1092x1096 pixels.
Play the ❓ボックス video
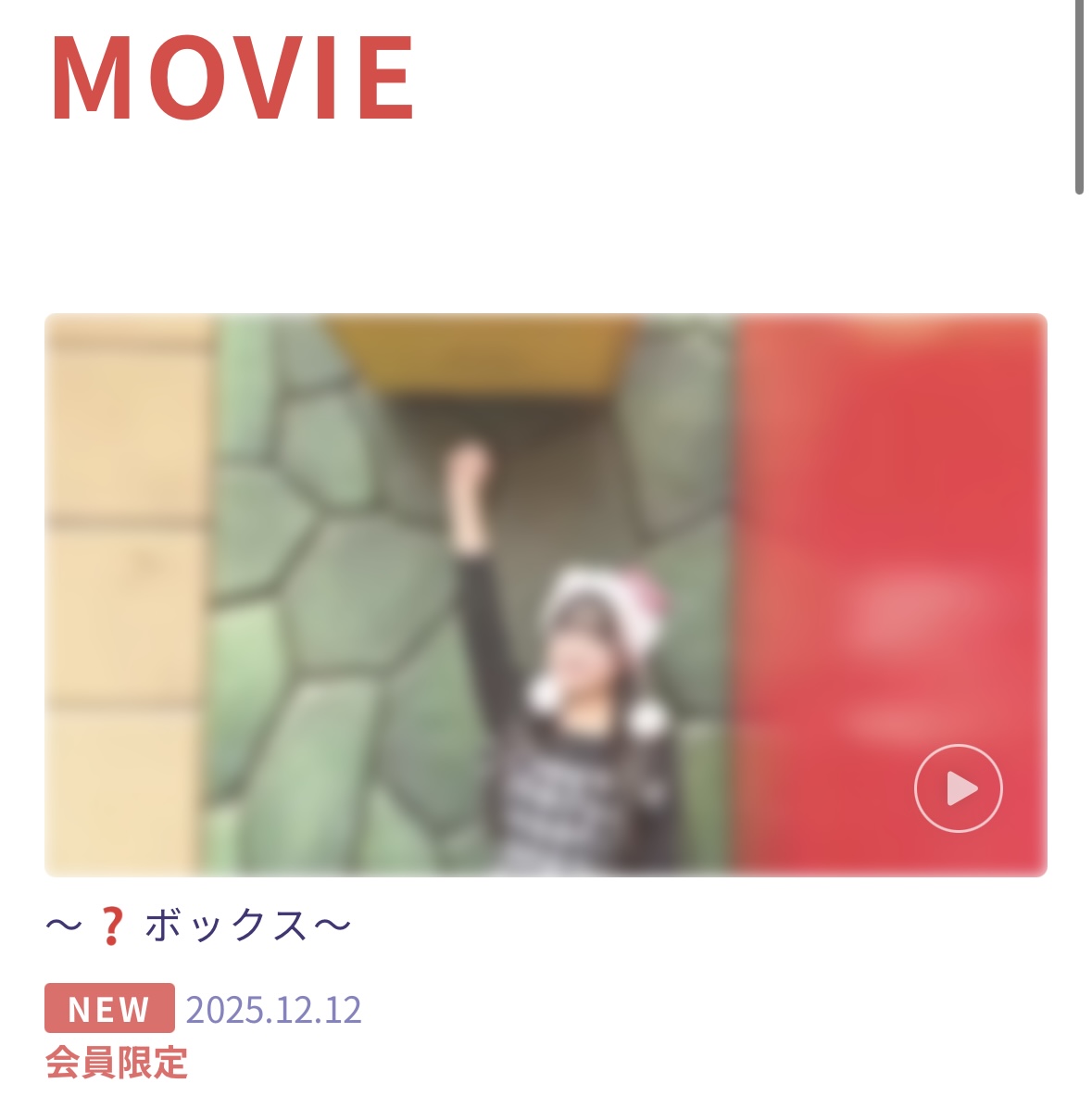click(x=958, y=788)
